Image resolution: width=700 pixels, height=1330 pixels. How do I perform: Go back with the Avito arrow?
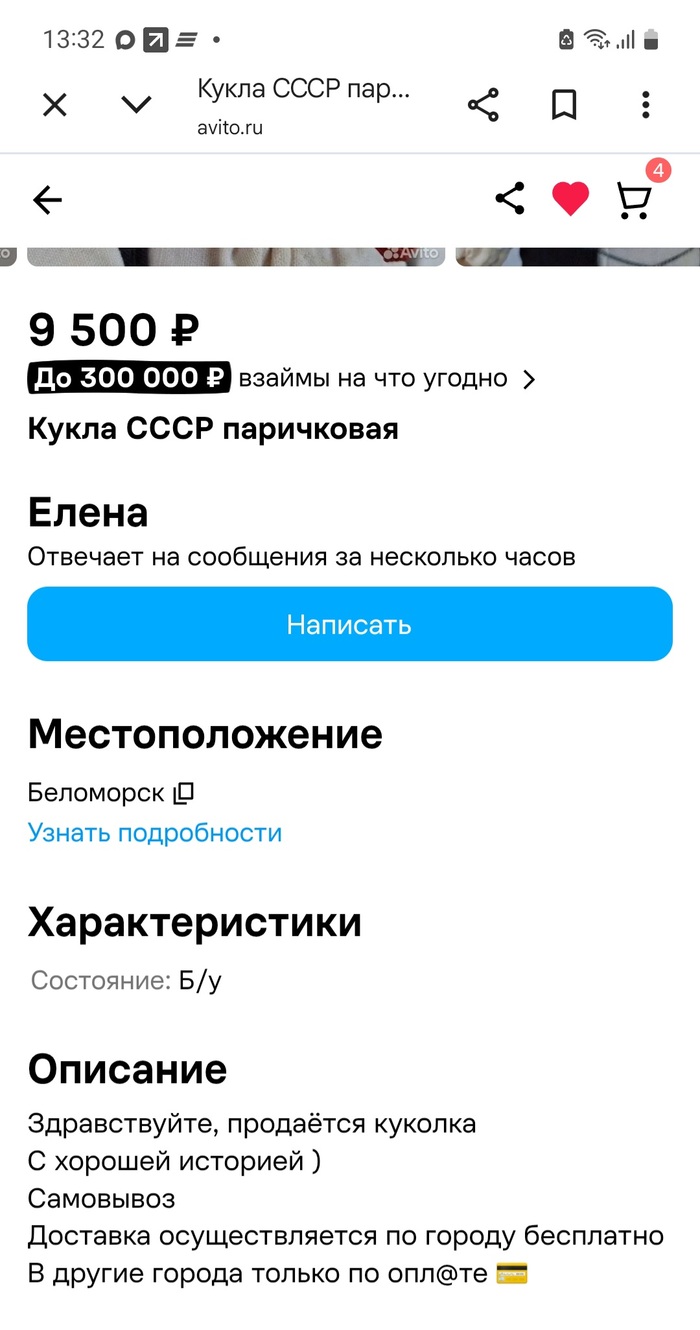click(47, 200)
